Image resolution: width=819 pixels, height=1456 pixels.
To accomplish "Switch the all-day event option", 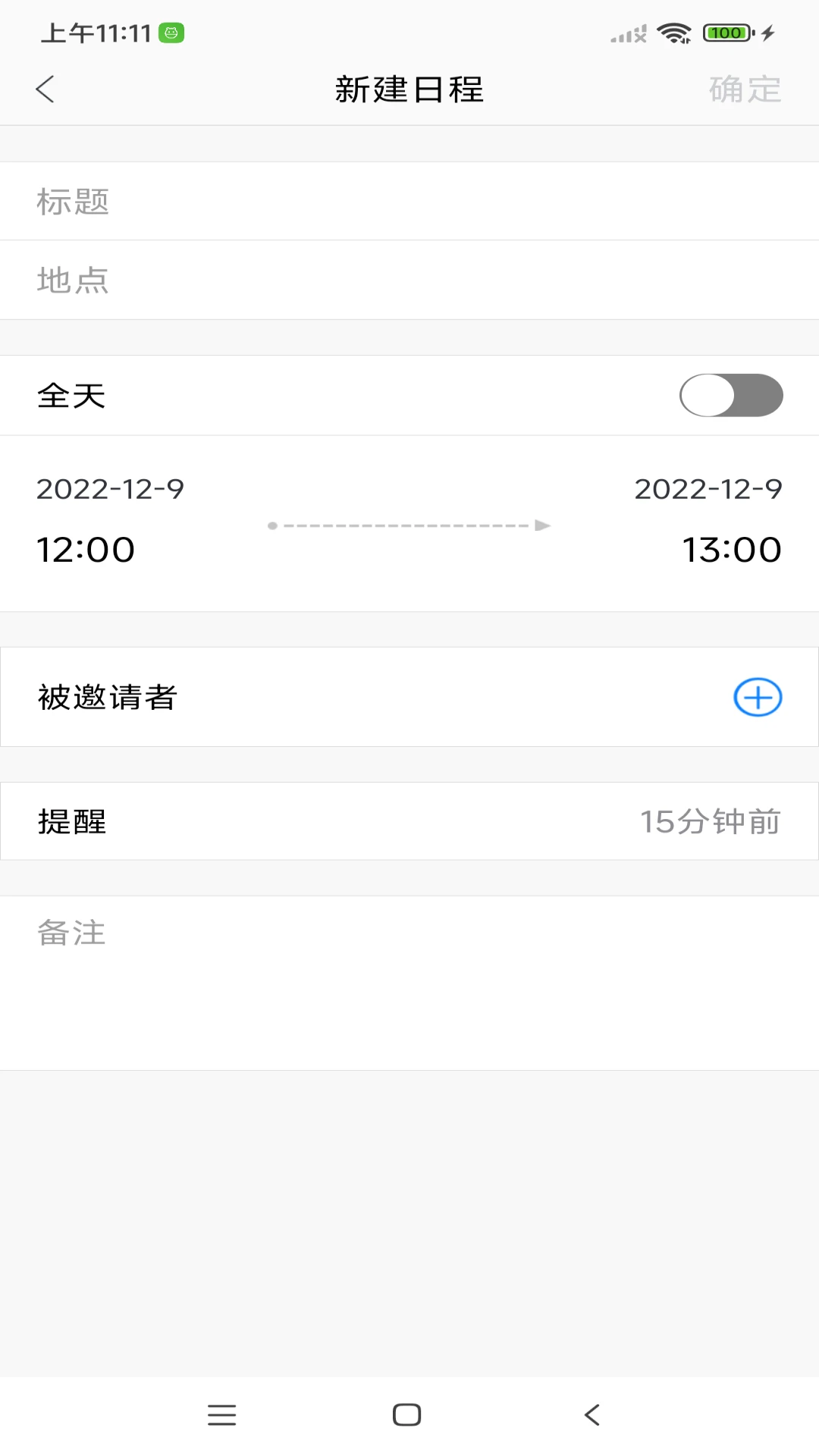I will [x=731, y=394].
